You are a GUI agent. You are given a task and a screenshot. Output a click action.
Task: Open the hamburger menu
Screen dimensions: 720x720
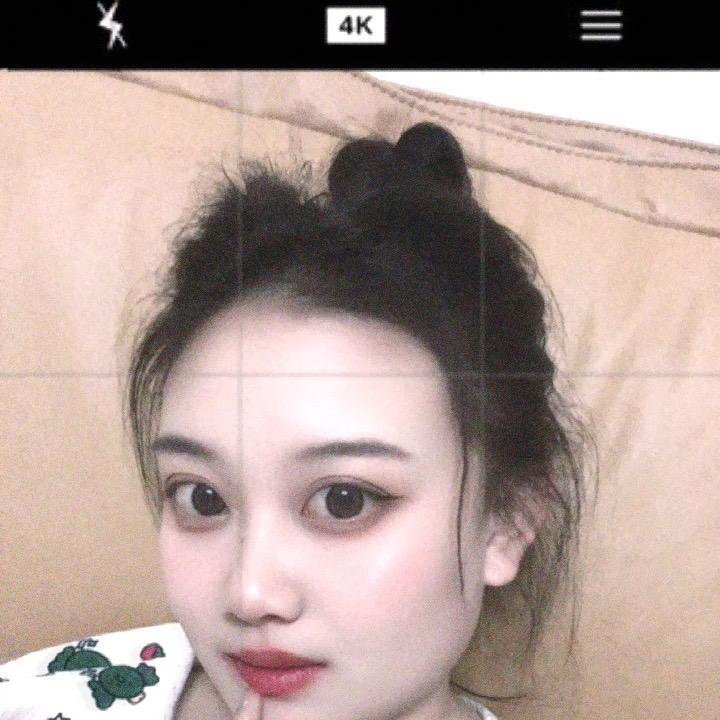[601, 26]
